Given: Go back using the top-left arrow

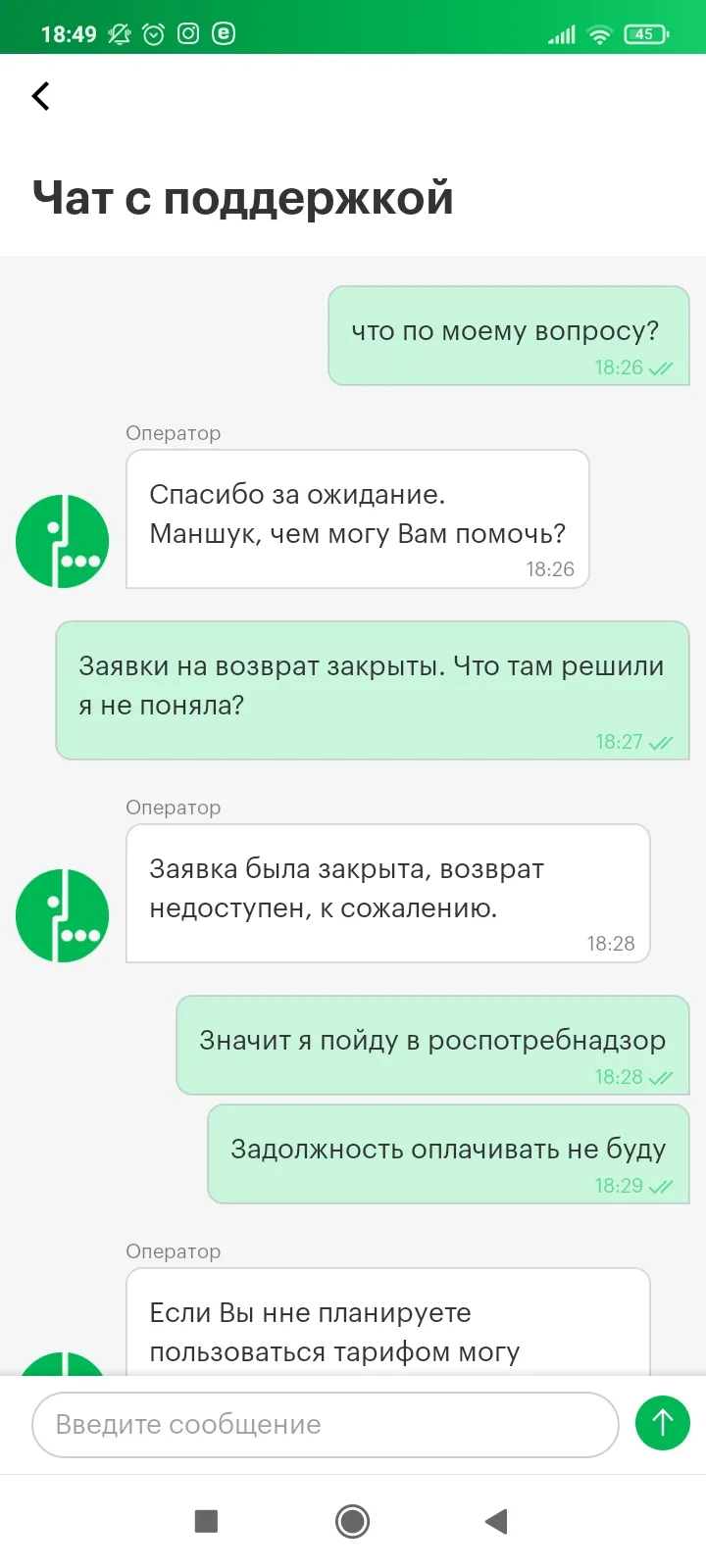Looking at the screenshot, I should click(x=41, y=96).
